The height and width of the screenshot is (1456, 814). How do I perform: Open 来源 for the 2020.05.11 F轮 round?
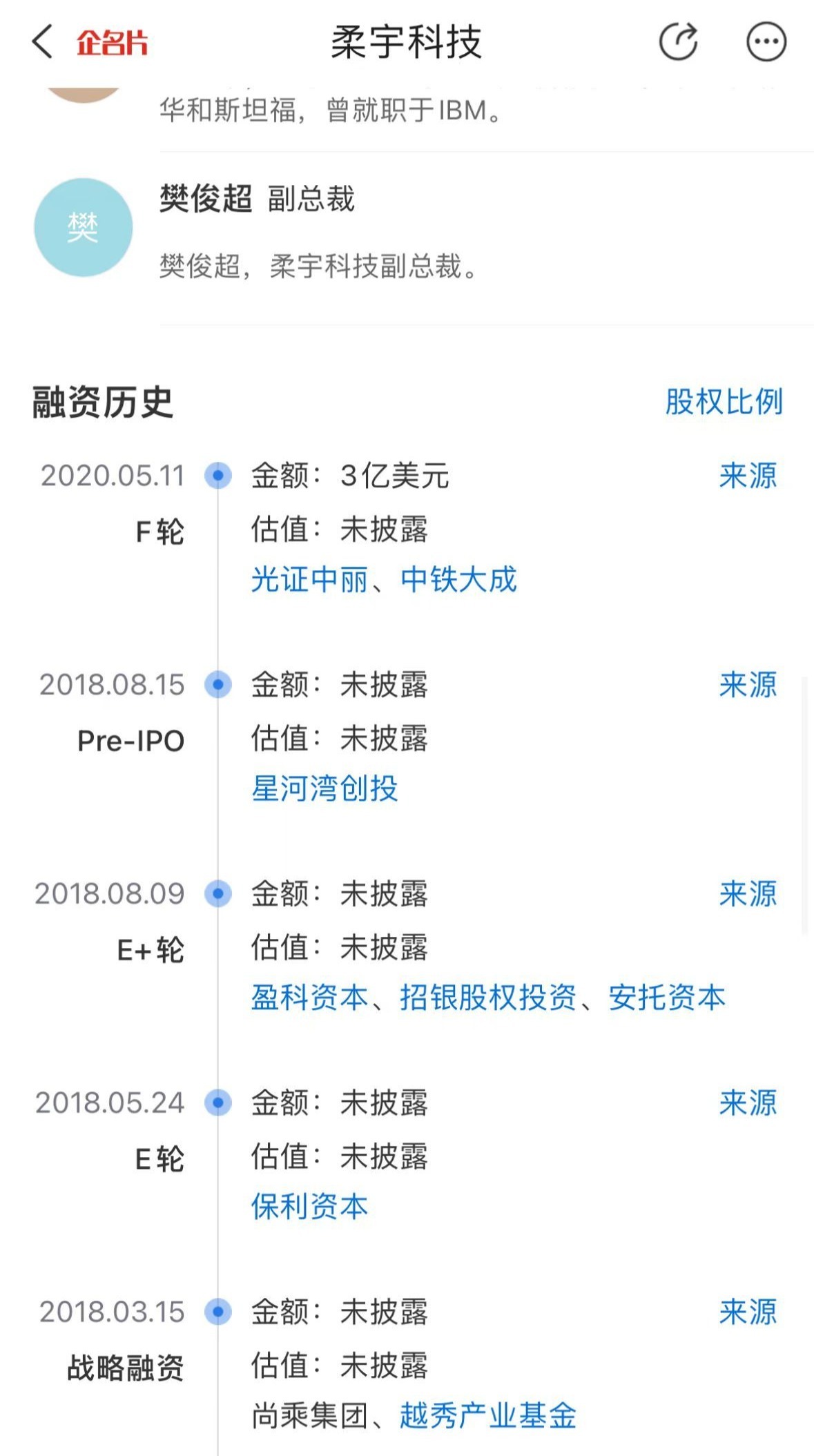click(748, 476)
